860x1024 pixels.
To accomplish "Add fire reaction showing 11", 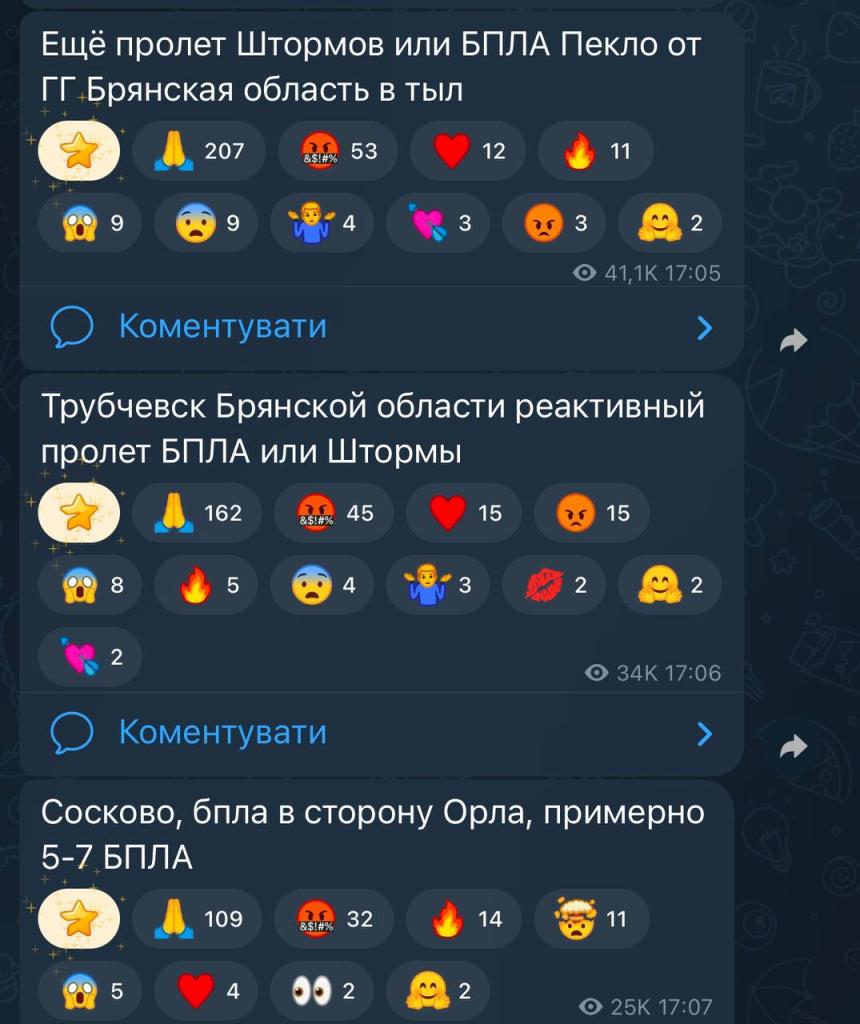I will pyautogui.click(x=596, y=151).
